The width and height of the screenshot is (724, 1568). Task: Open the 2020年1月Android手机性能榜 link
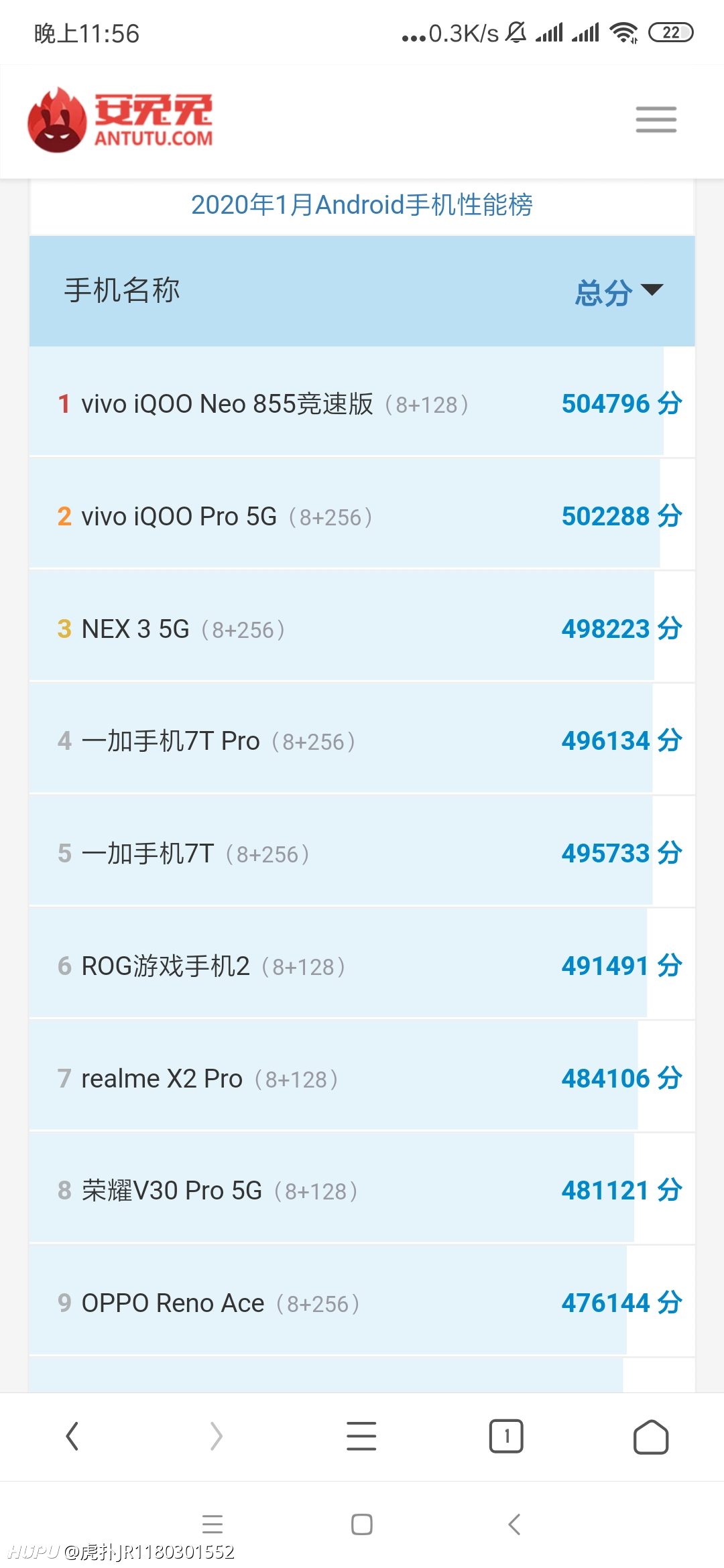[x=362, y=205]
